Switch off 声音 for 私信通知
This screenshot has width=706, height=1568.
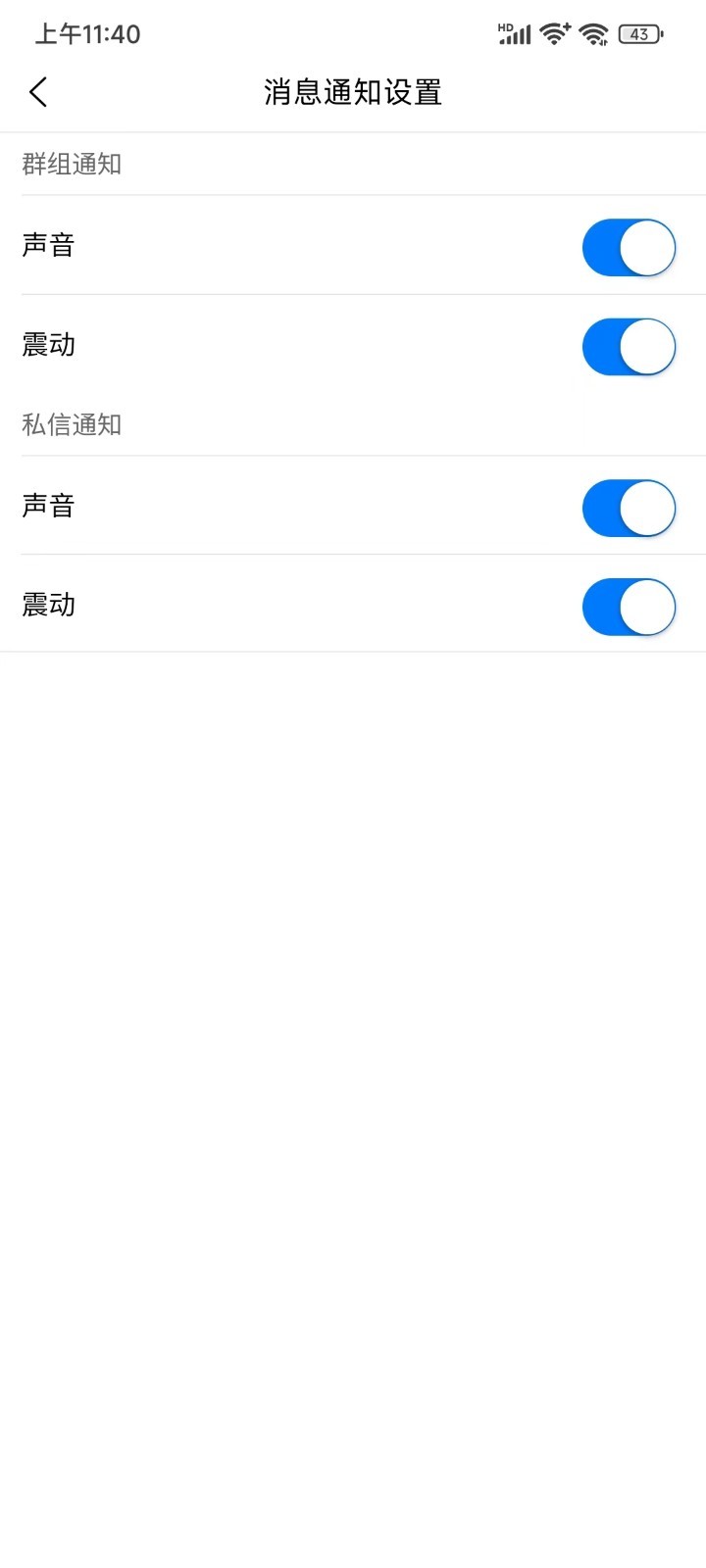pyautogui.click(x=629, y=508)
